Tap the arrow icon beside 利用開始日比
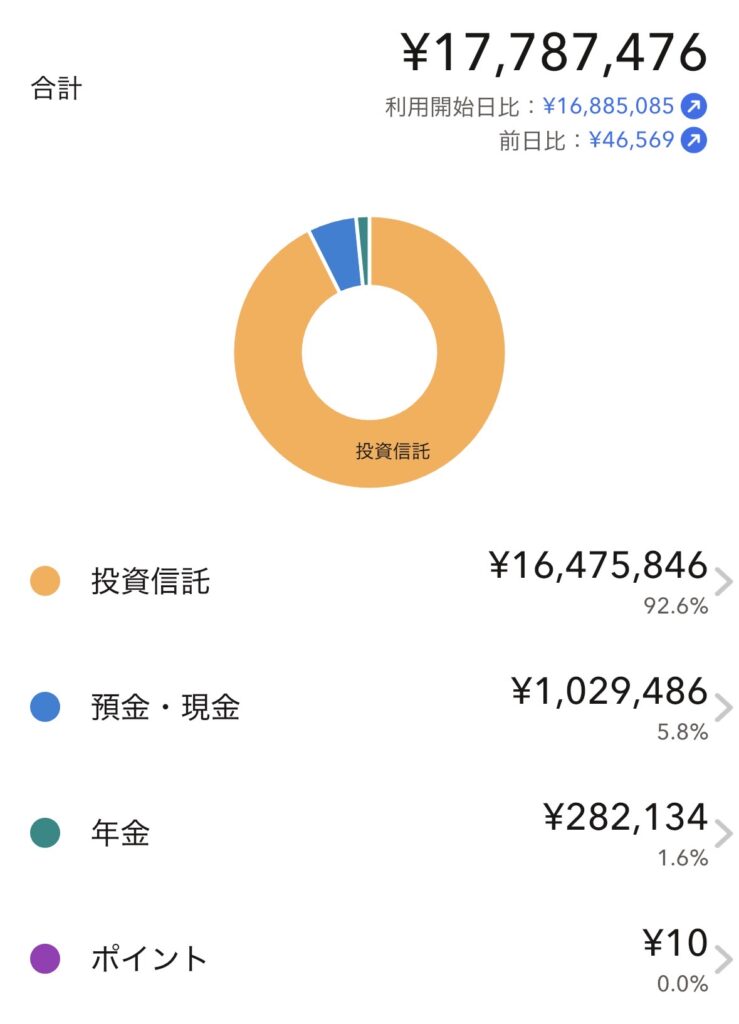The height and width of the screenshot is (1024, 739). (694, 106)
